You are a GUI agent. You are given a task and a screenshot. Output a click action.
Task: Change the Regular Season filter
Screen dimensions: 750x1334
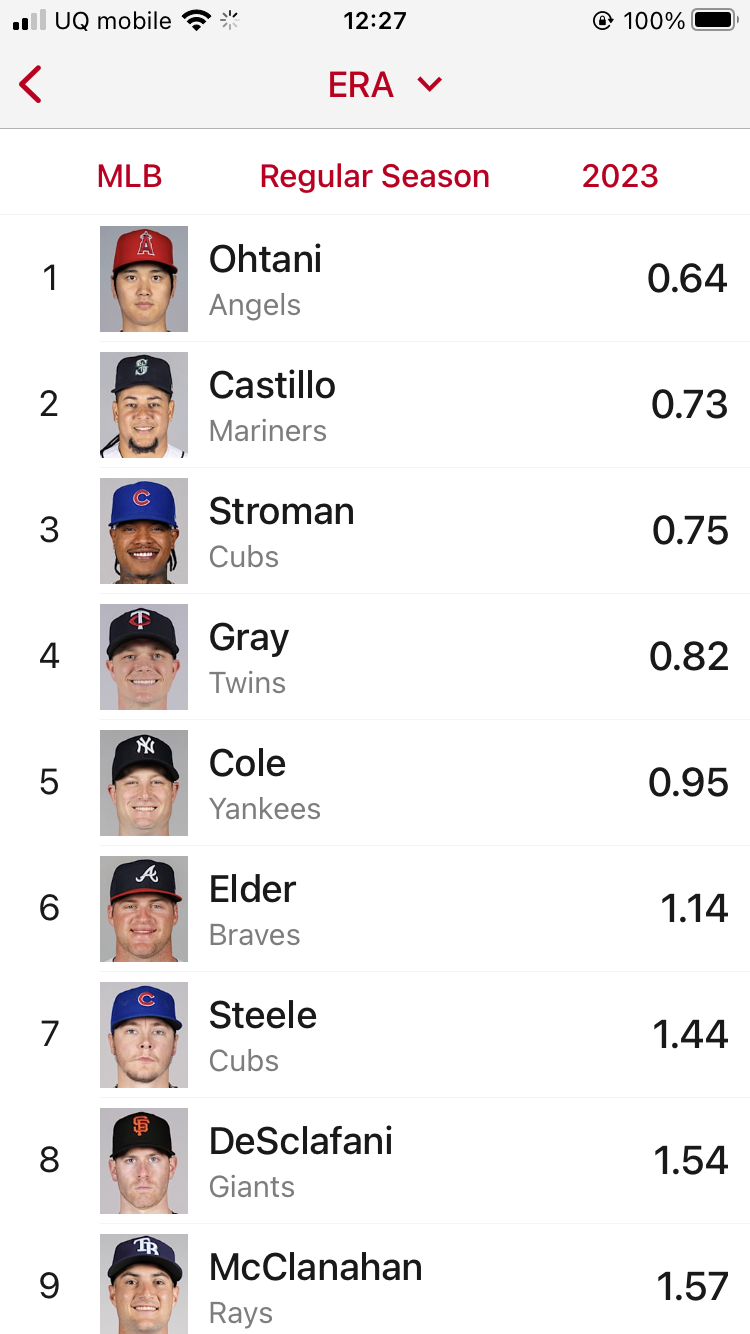click(375, 176)
